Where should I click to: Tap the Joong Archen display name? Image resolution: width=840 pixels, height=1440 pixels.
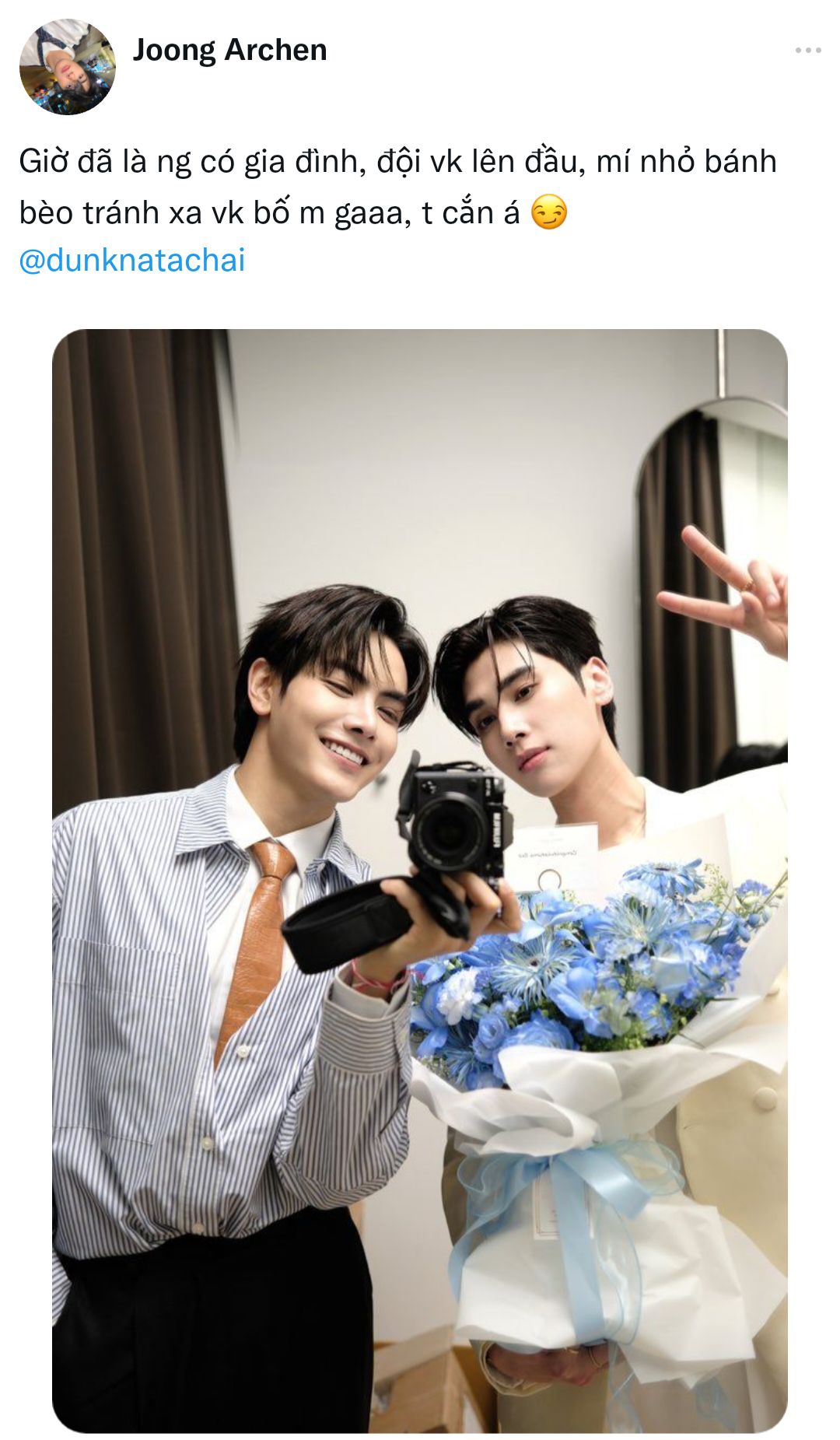point(229,50)
